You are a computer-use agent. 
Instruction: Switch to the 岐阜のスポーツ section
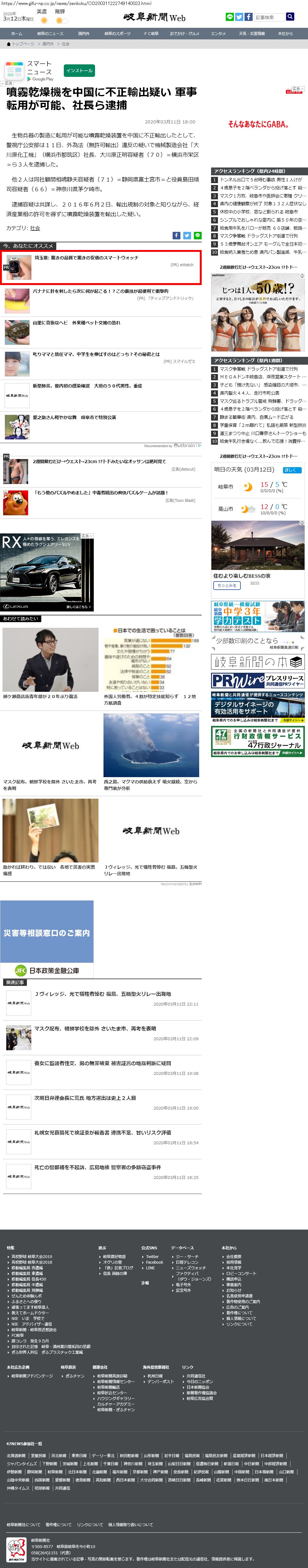point(117,33)
